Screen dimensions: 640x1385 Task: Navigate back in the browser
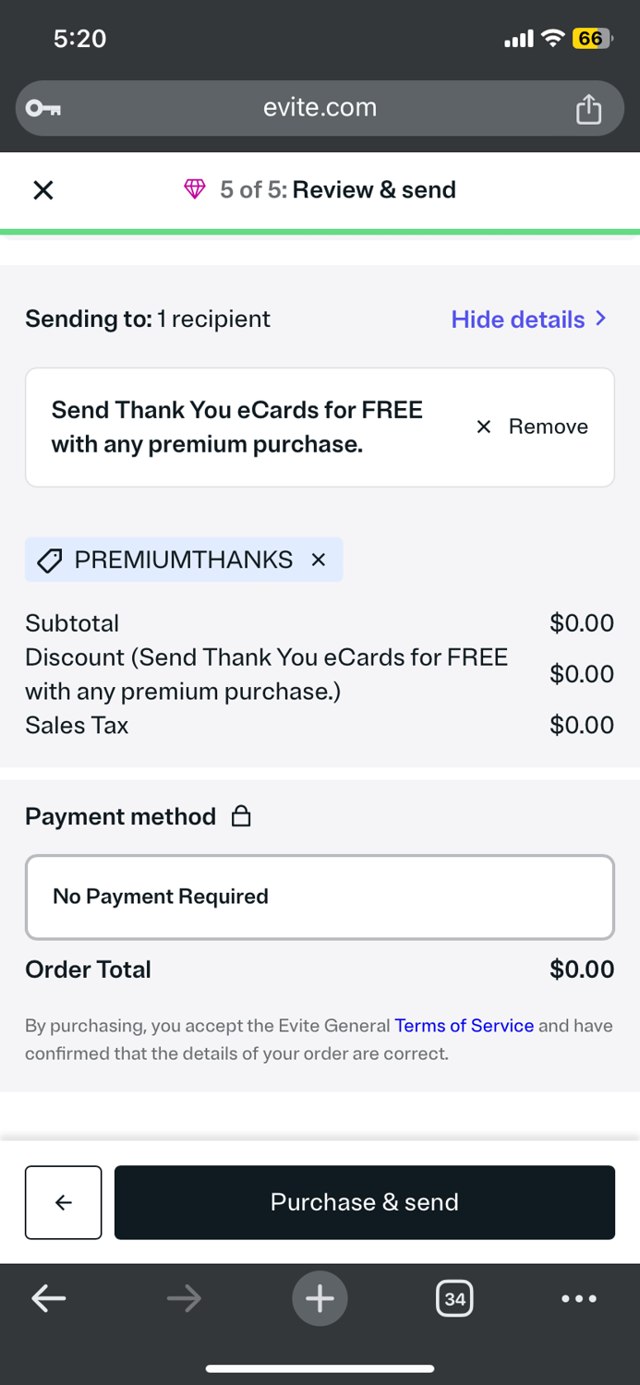click(x=49, y=1299)
